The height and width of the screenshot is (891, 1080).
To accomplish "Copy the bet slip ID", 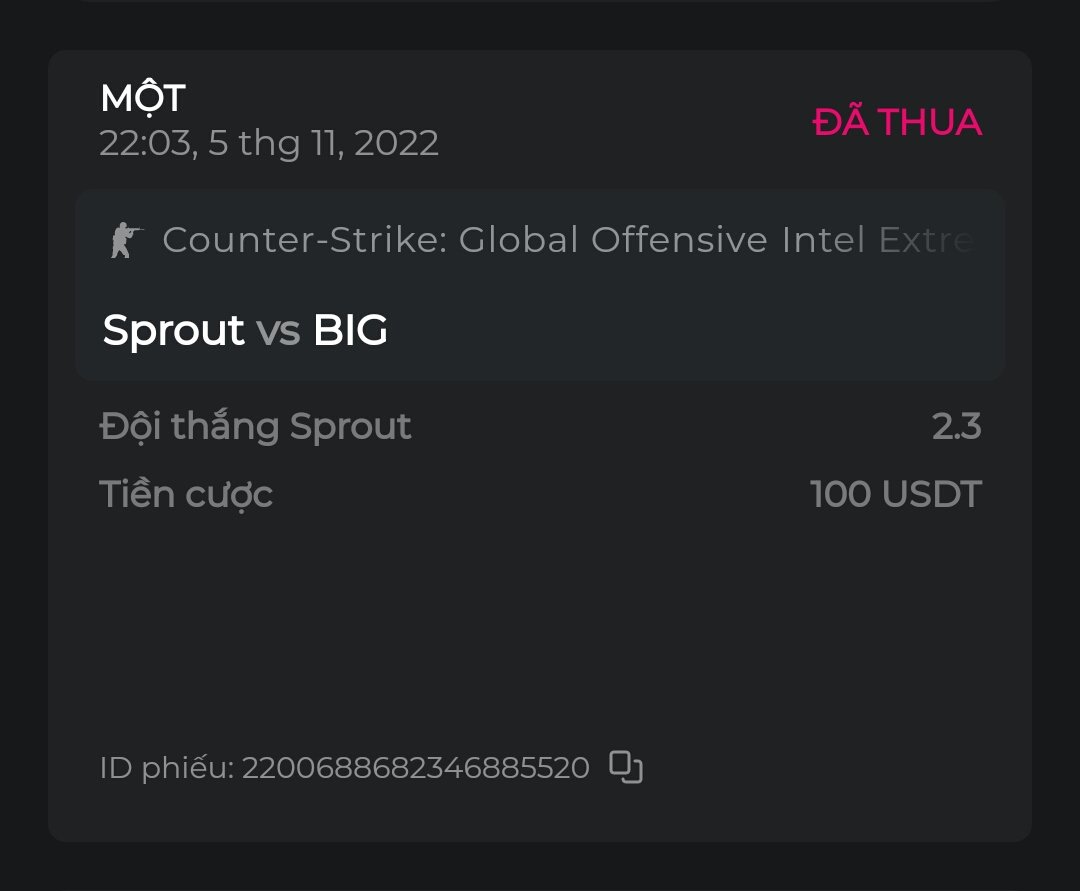I will pyautogui.click(x=626, y=767).
